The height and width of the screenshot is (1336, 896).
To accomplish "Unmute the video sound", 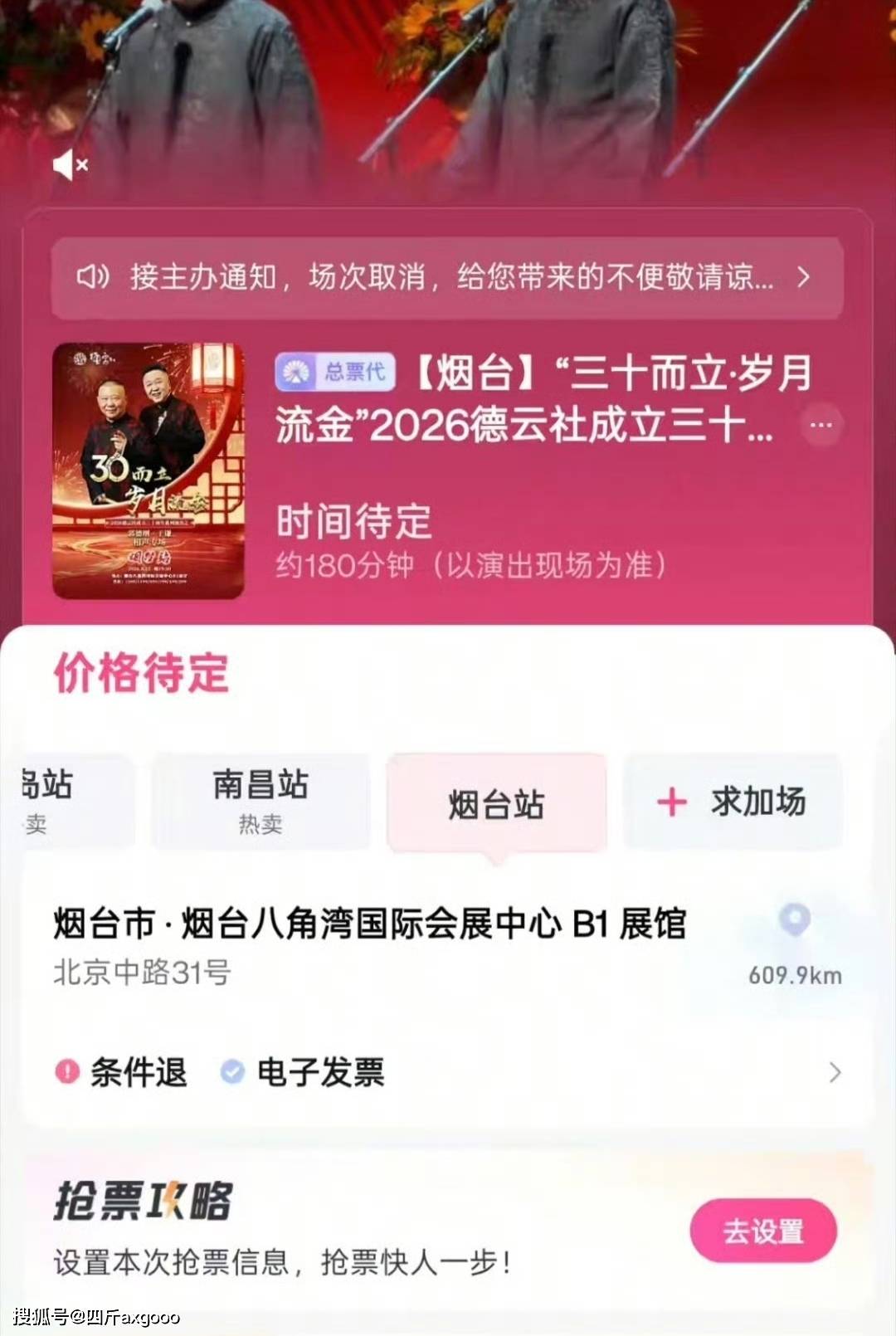I will coord(71,165).
